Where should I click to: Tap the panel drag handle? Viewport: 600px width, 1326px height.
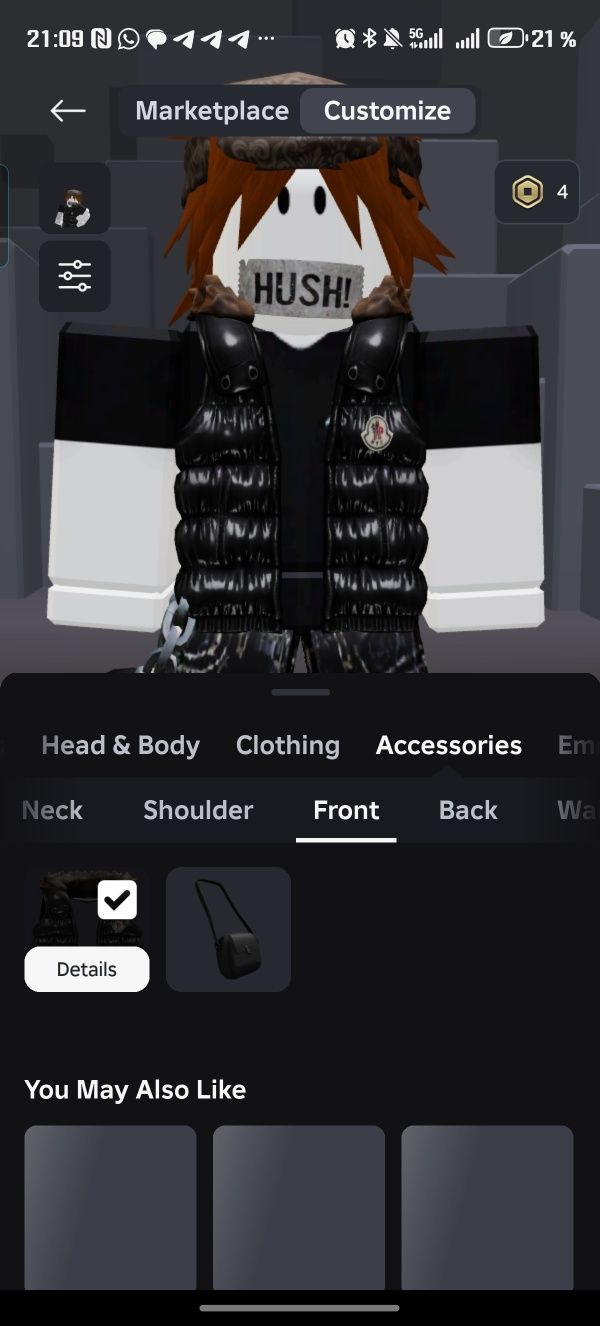[x=300, y=692]
